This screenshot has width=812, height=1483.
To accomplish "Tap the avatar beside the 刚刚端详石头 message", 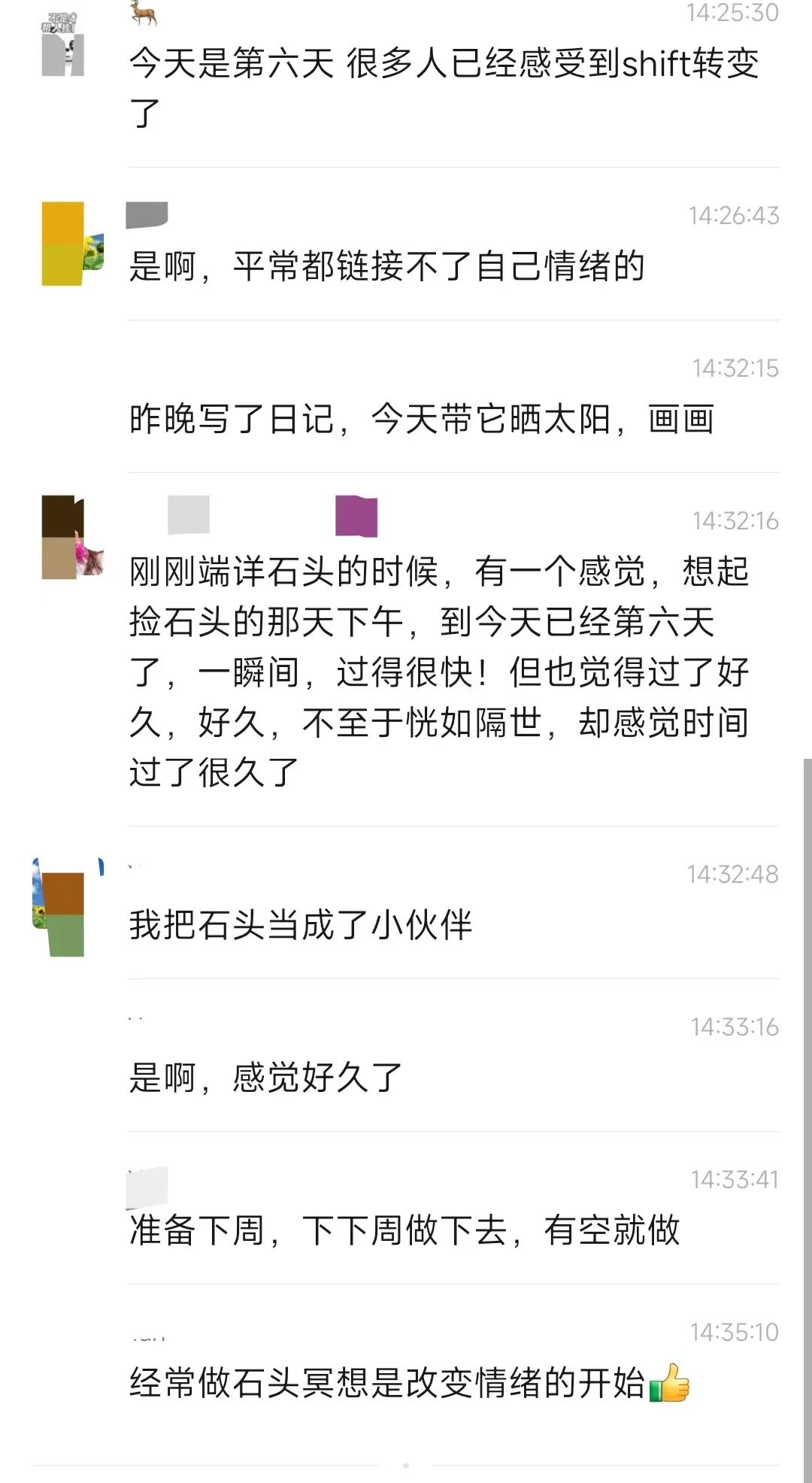I will click(x=72, y=537).
